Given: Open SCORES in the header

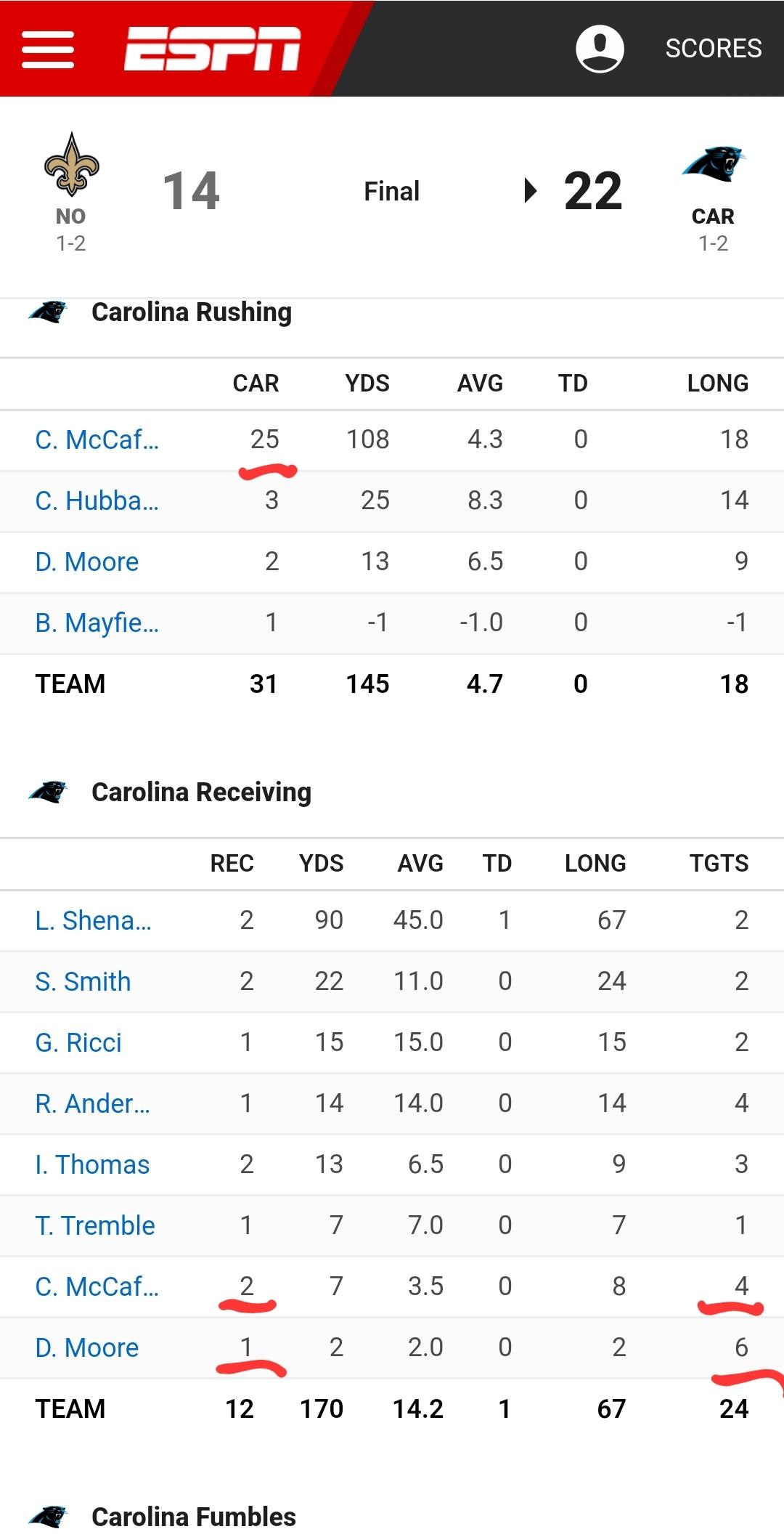Looking at the screenshot, I should (714, 49).
